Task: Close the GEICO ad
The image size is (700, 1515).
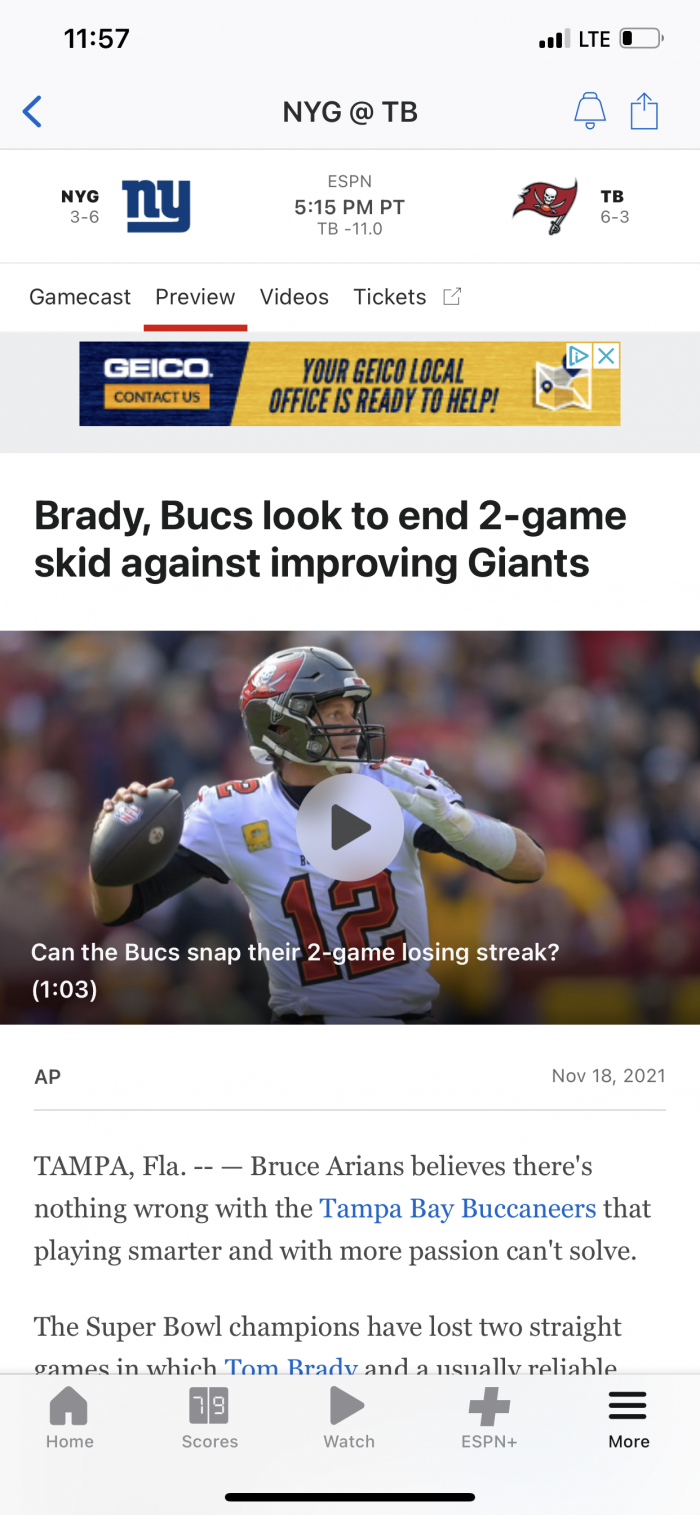Action: click(x=606, y=356)
